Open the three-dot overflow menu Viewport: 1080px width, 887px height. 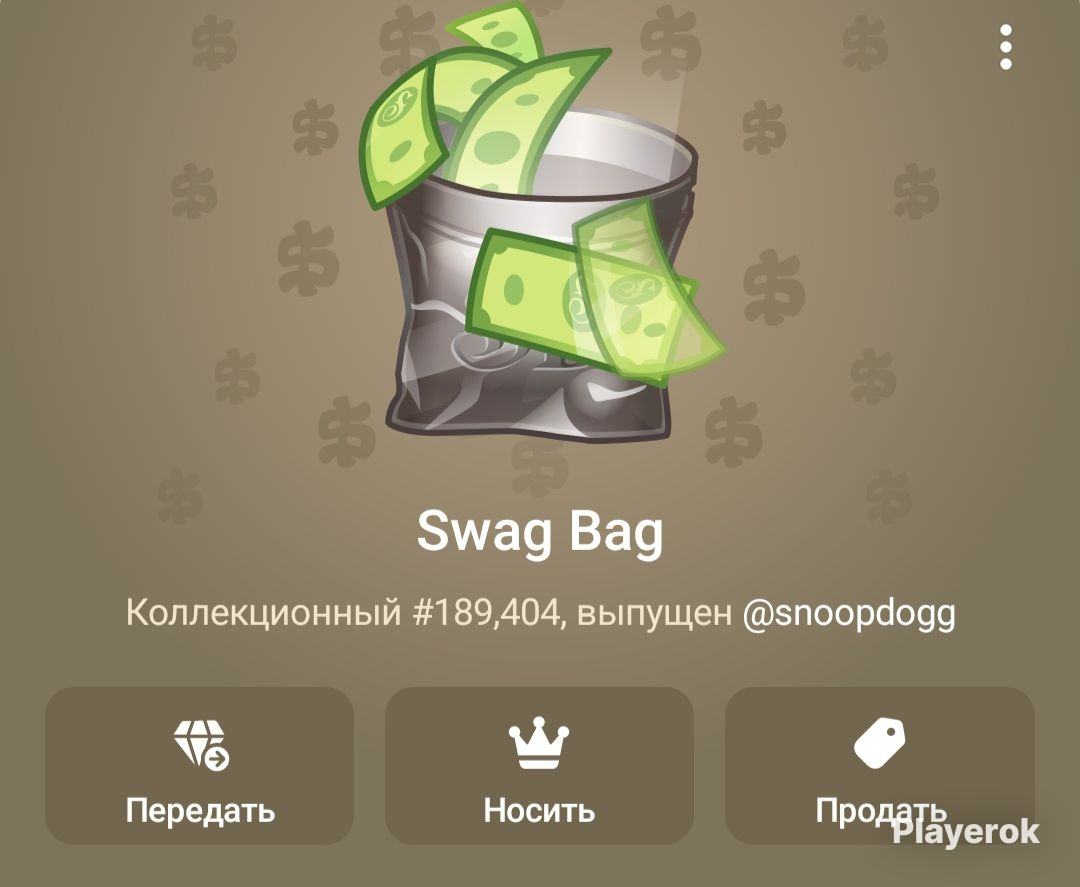pos(1006,47)
